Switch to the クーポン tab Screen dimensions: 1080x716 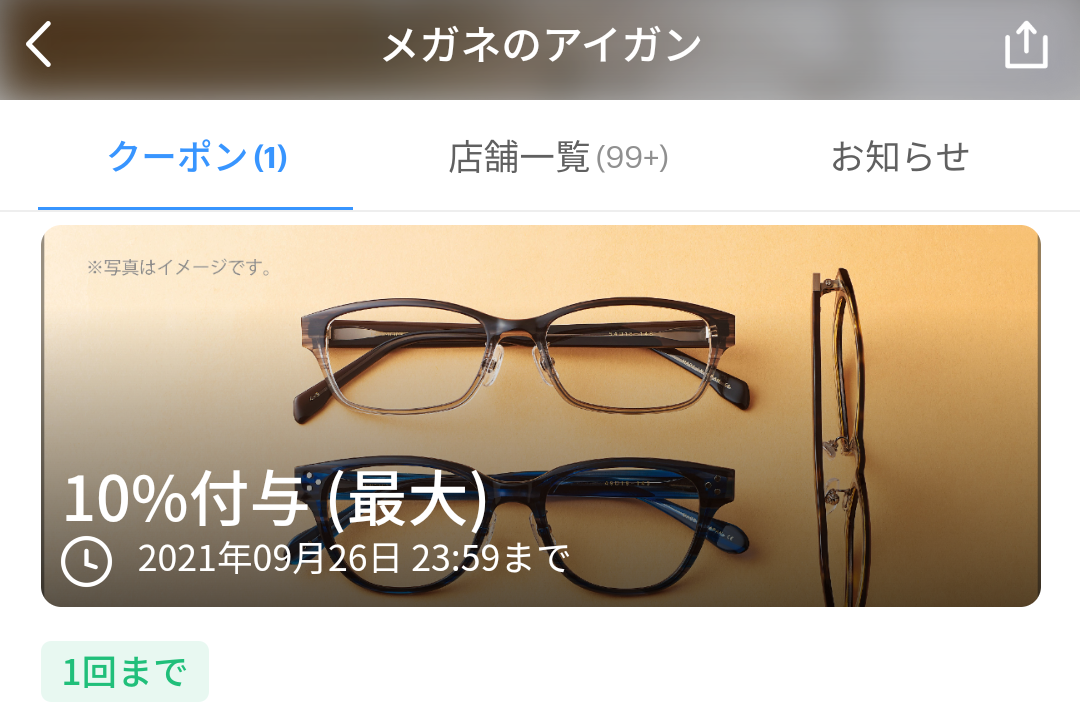[196, 158]
